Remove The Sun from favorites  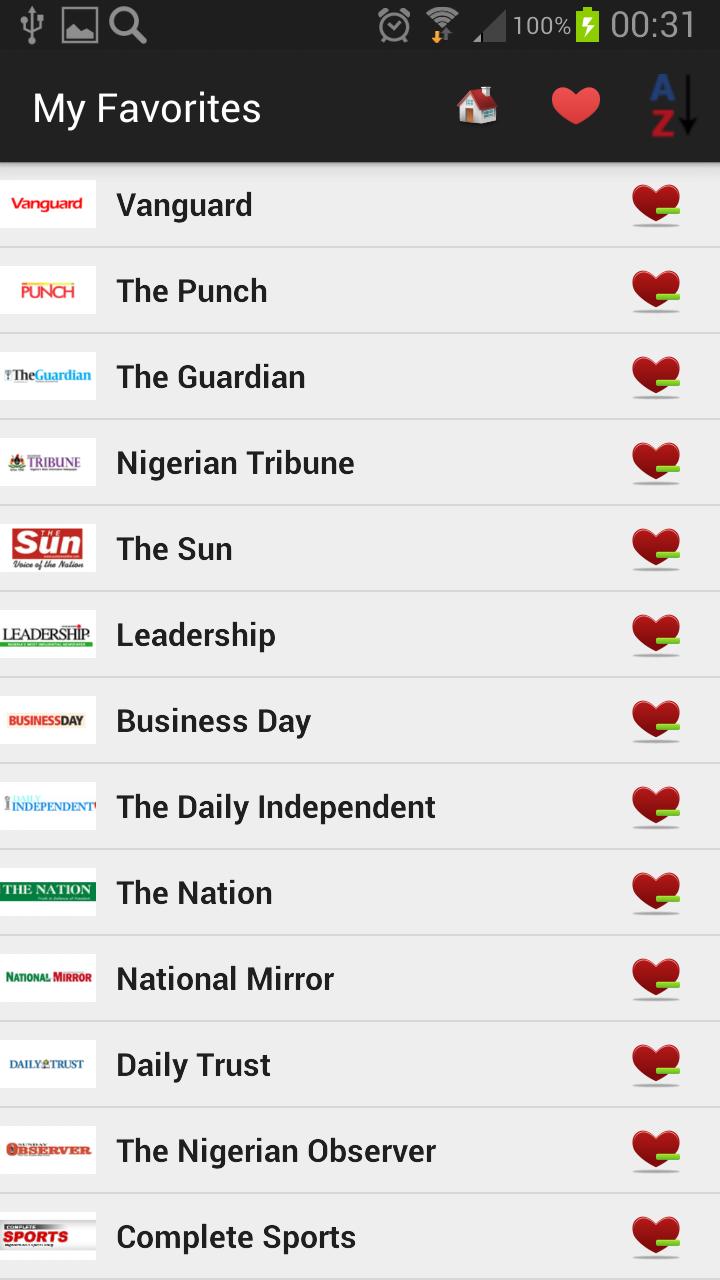[x=655, y=548]
